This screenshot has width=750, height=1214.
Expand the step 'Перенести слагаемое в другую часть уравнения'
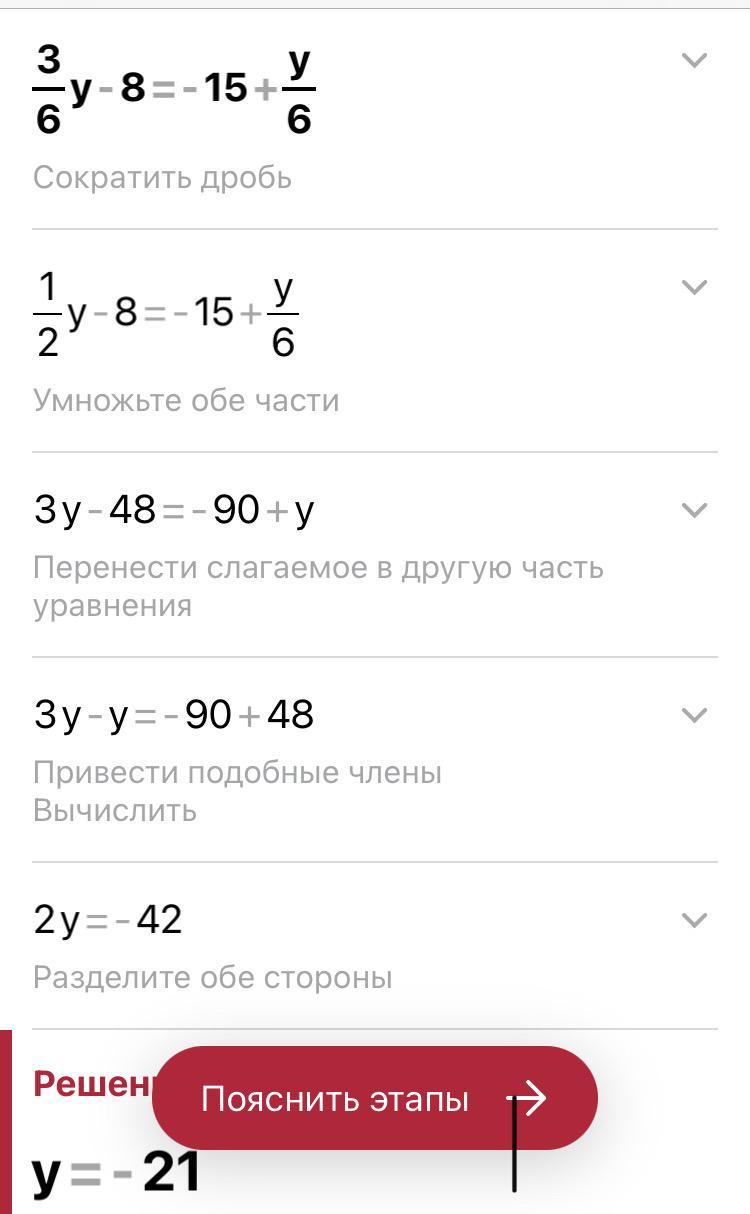tap(694, 511)
